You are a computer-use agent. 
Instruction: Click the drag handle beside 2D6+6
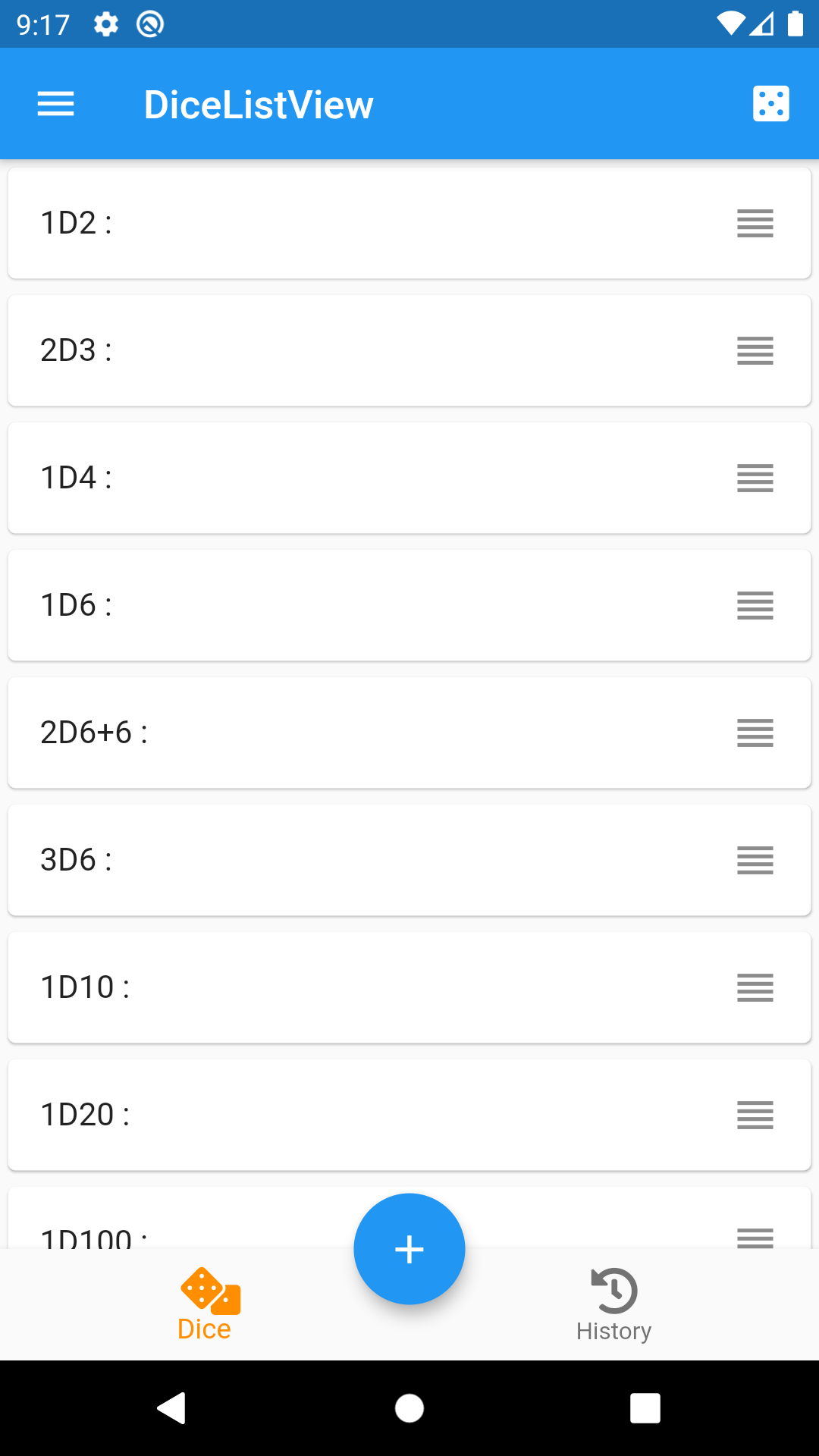(755, 733)
